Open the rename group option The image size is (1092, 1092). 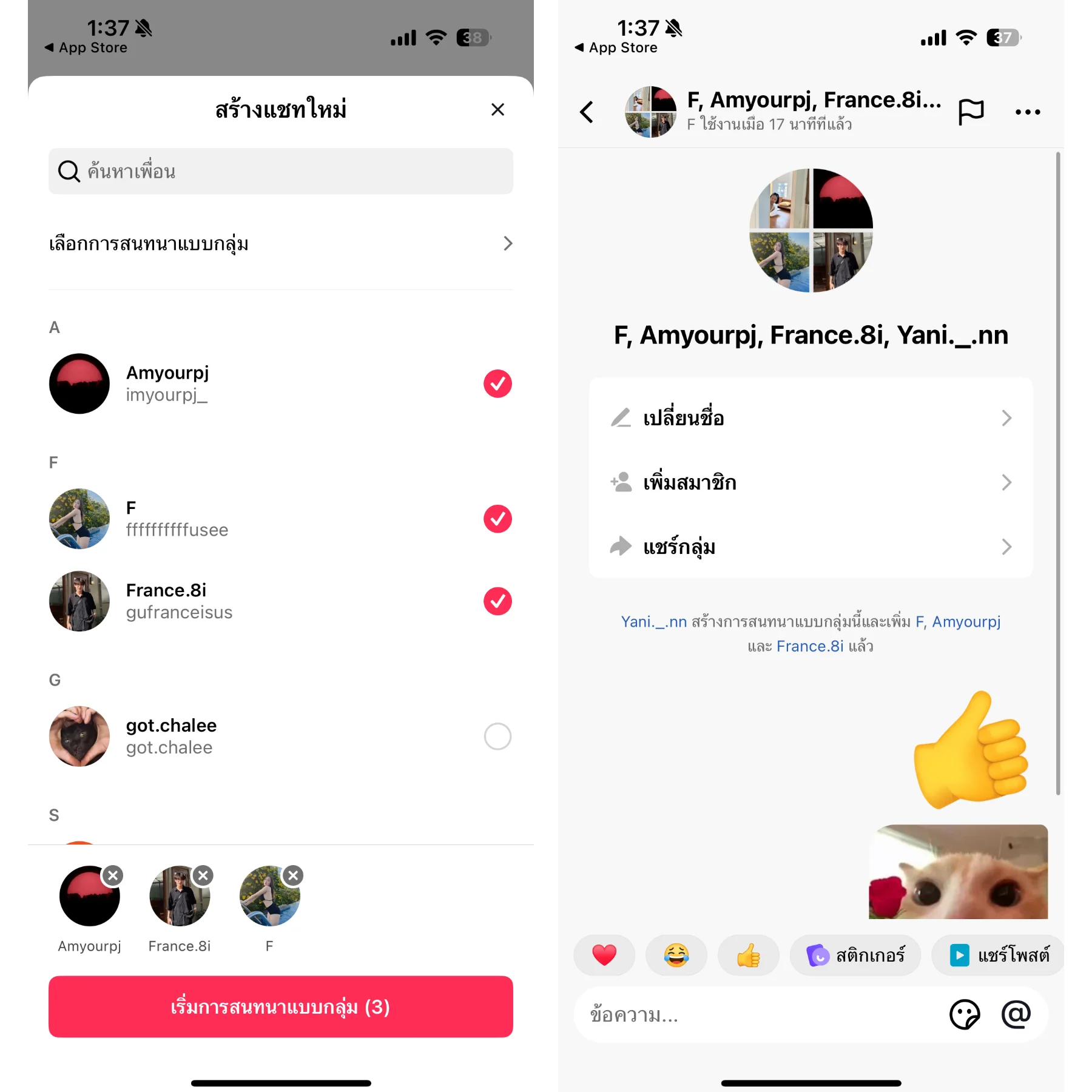811,418
